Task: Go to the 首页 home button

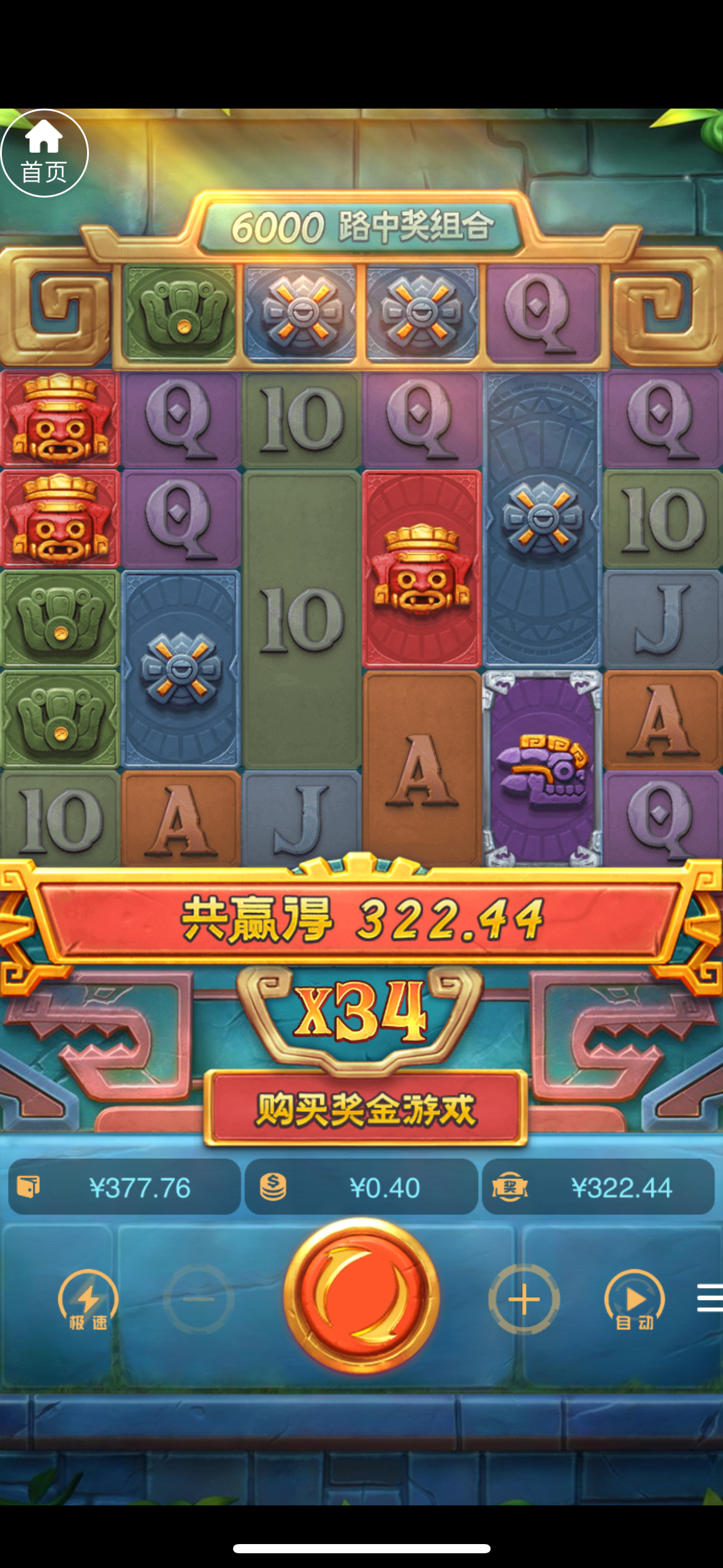Action: tap(44, 153)
